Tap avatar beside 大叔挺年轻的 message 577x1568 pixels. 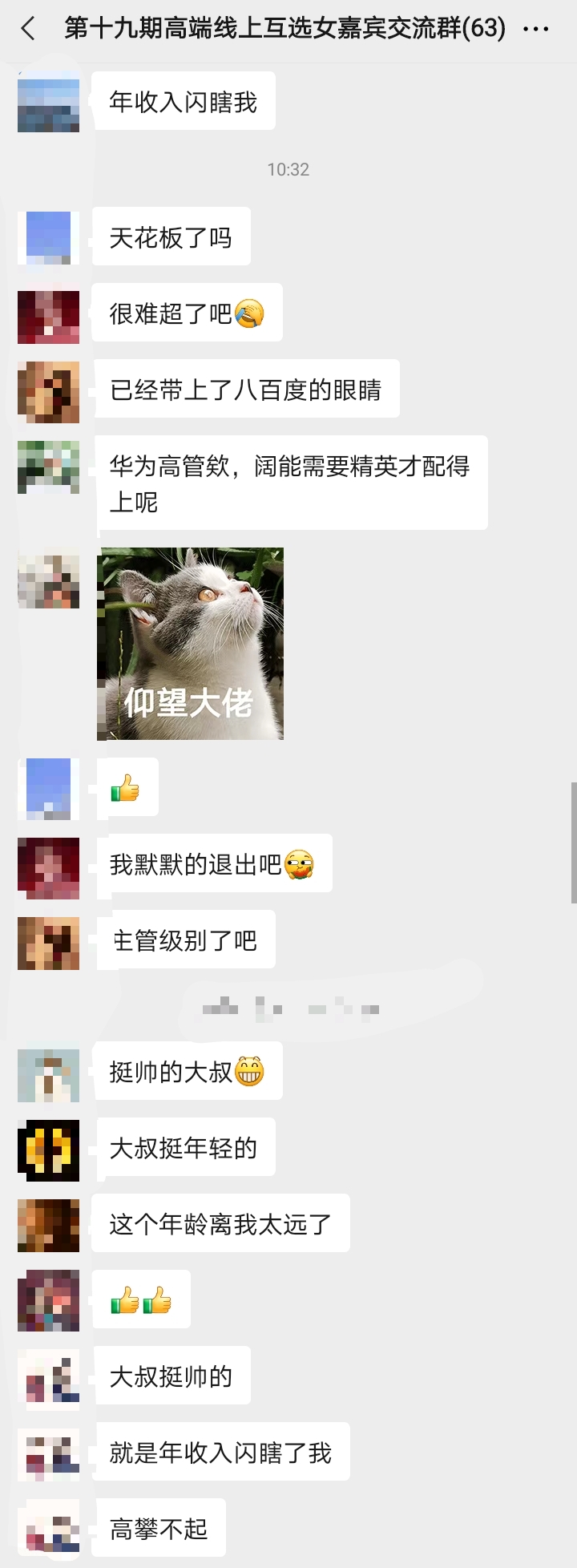click(x=48, y=1150)
